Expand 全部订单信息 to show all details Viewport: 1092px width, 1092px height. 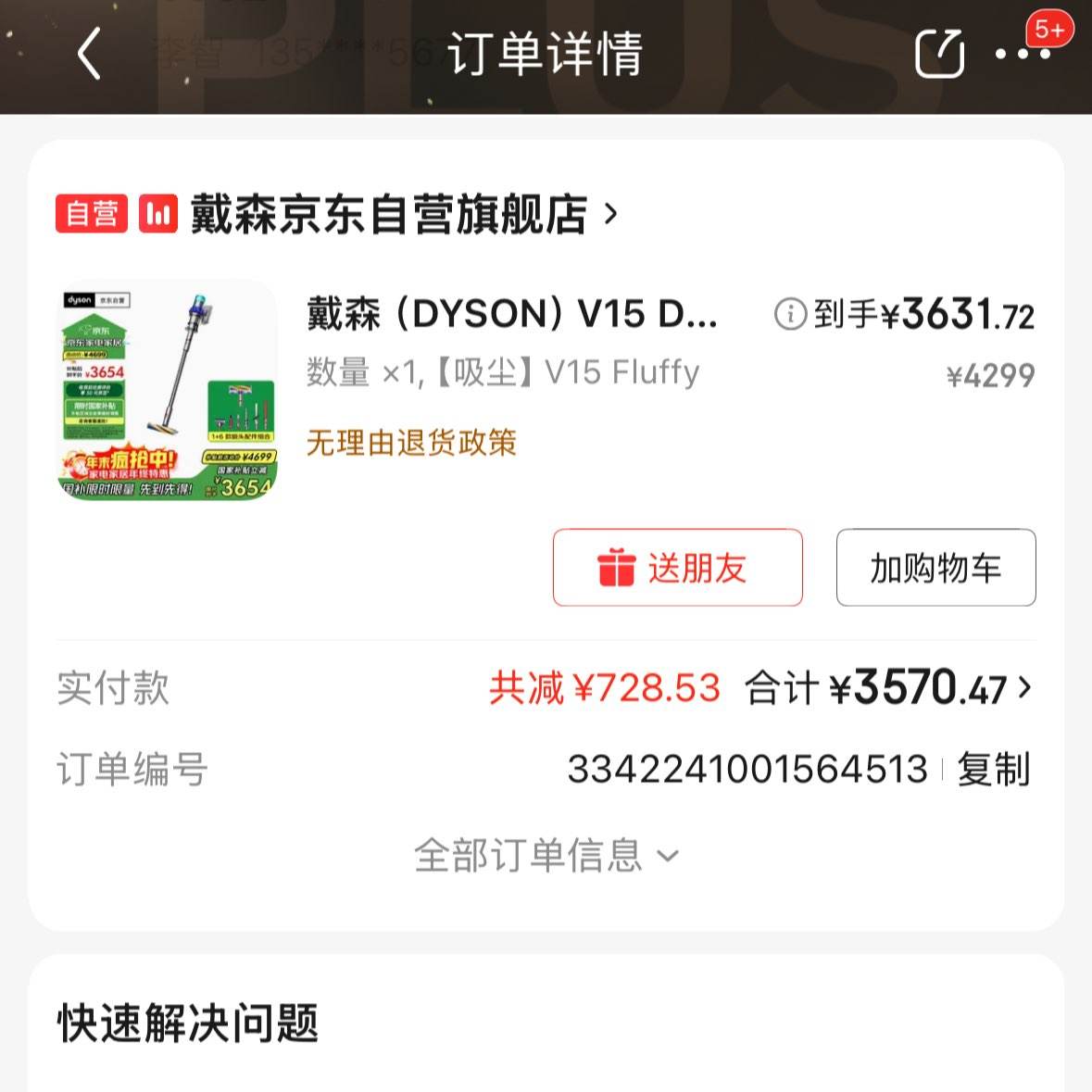point(546,855)
